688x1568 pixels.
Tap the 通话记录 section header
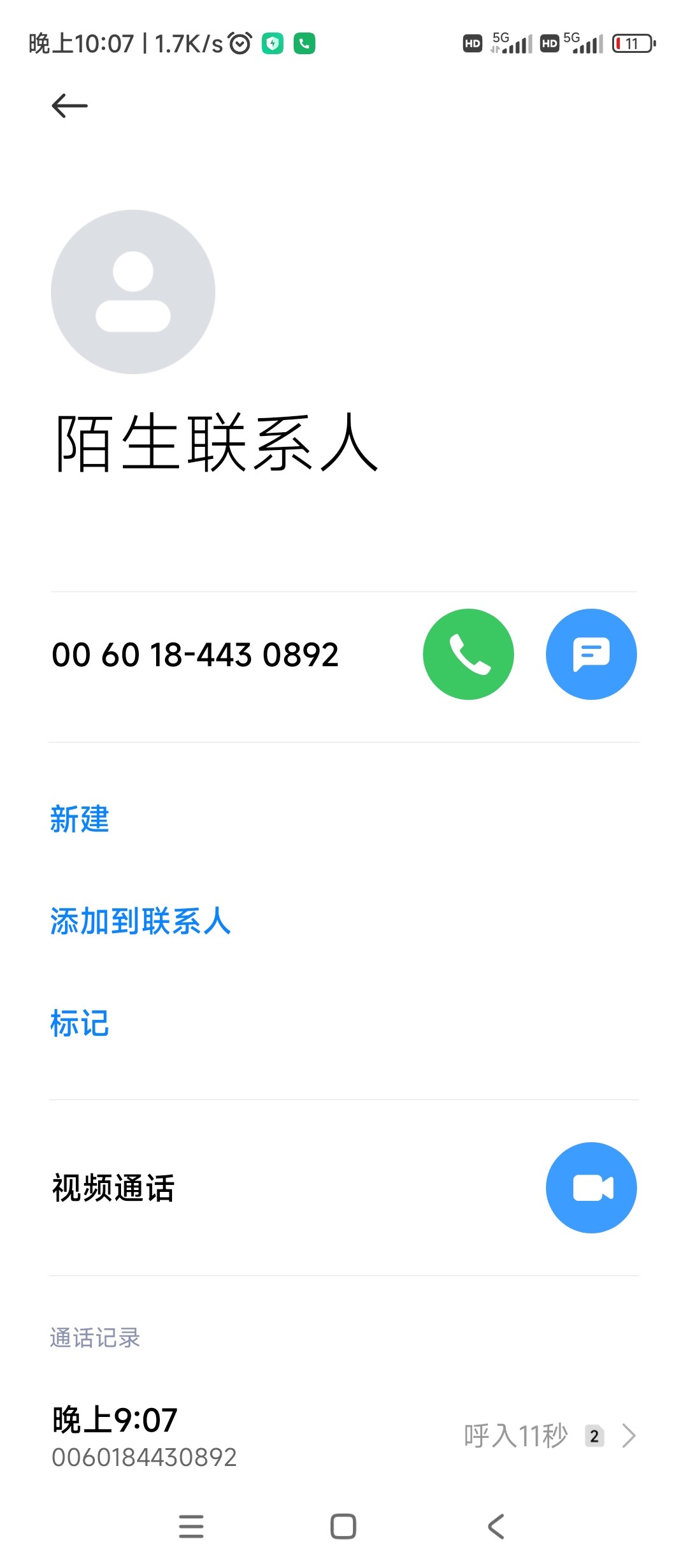95,1337
